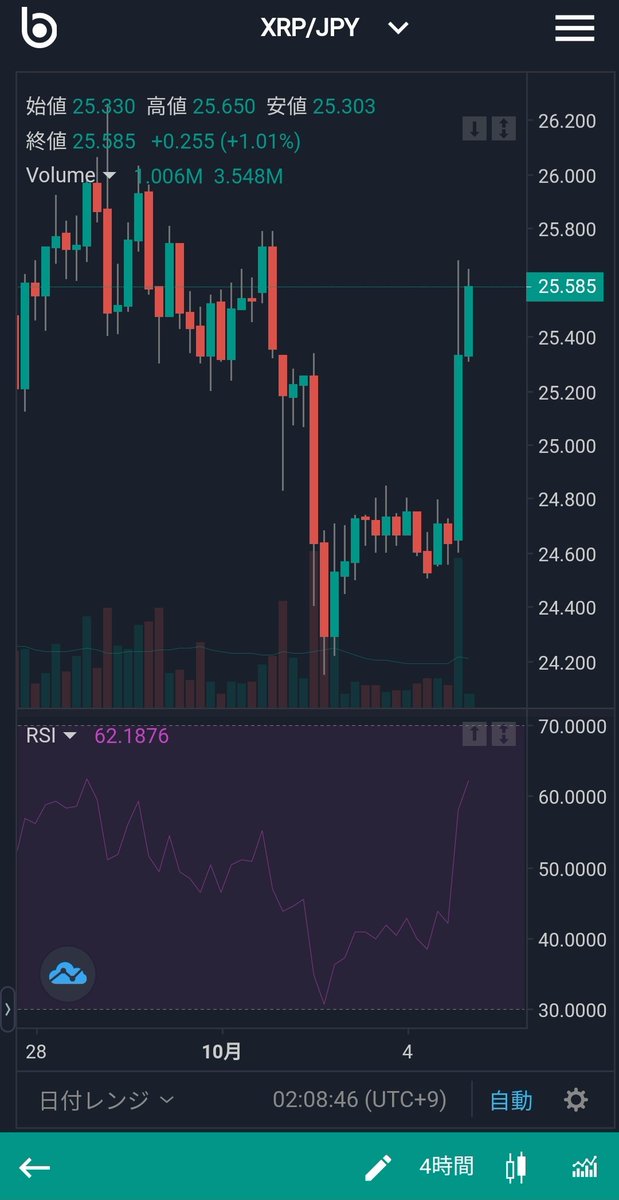The image size is (619, 1200).
Task: Expand the Volume indicator options
Action: [109, 176]
